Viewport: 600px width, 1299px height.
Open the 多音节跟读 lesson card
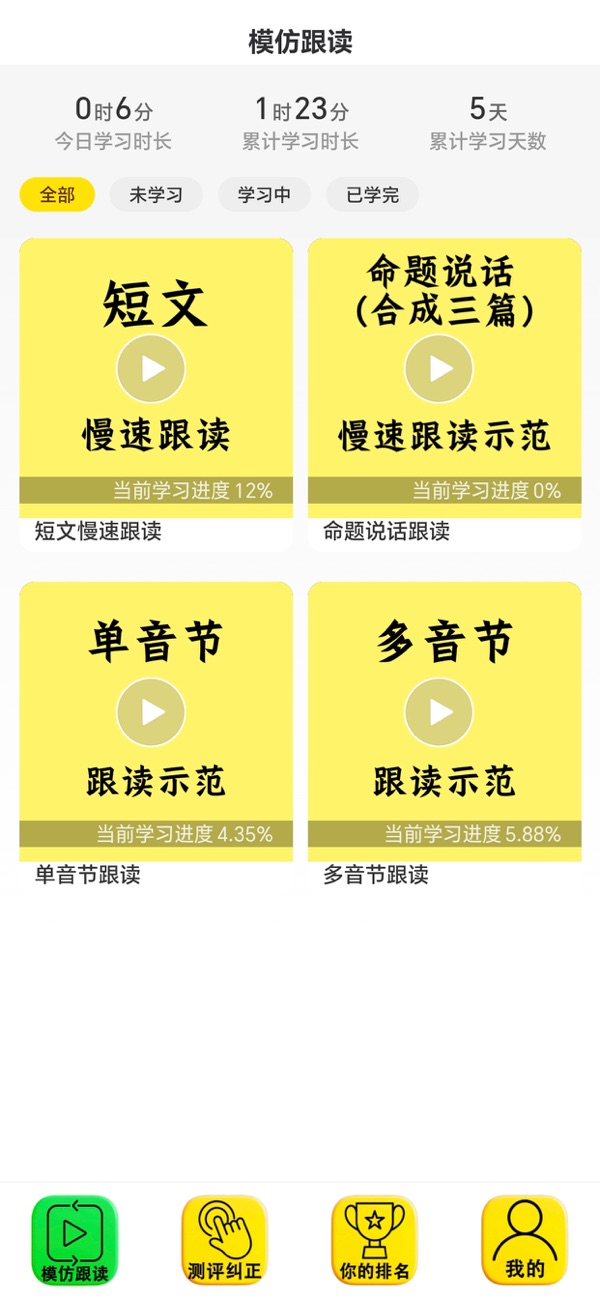[x=444, y=738]
